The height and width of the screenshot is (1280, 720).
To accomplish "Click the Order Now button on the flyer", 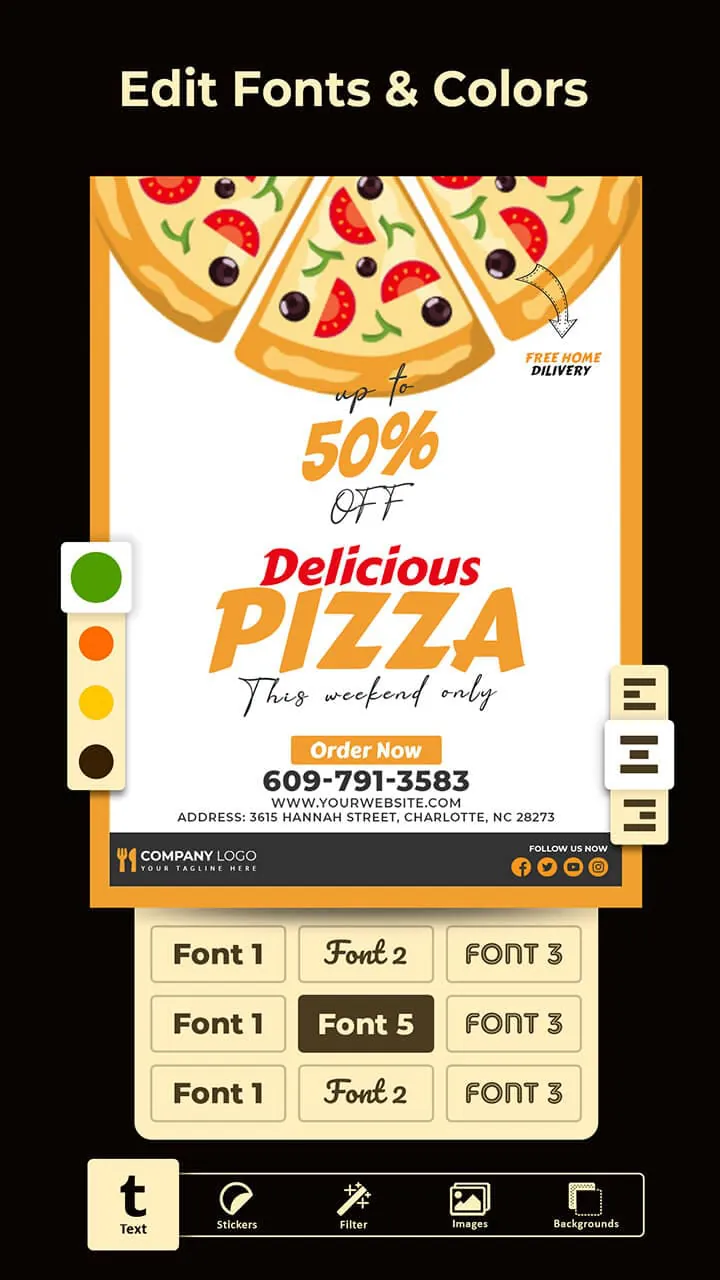I will coord(366,749).
